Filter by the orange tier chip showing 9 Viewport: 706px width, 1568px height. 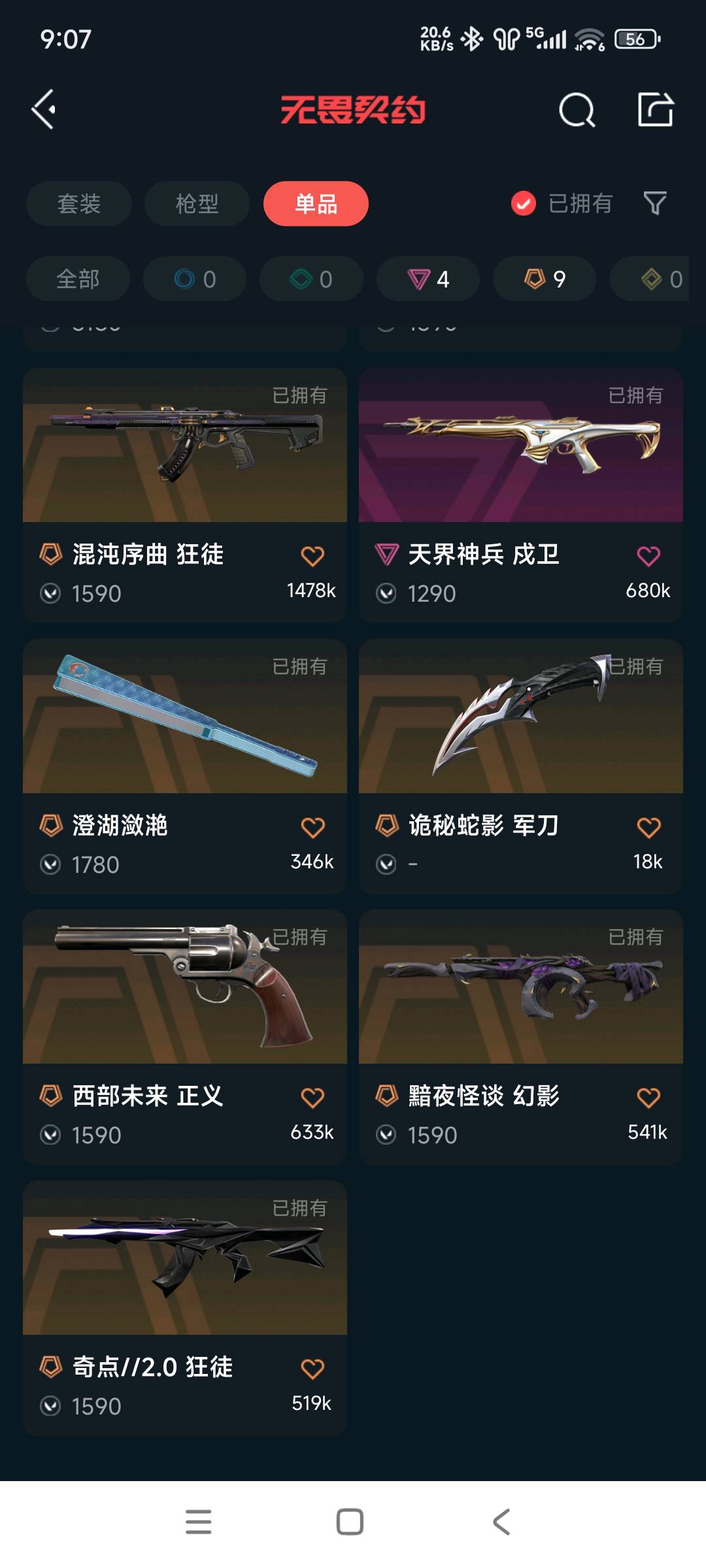pyautogui.click(x=545, y=279)
